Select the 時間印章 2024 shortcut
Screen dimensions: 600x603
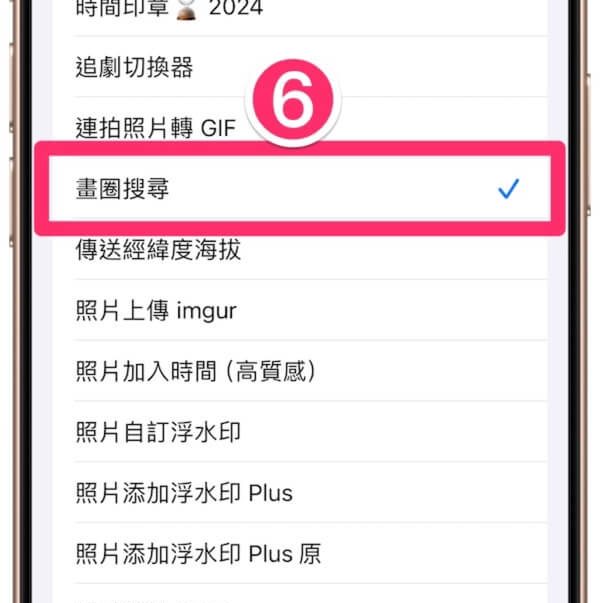pos(170,10)
